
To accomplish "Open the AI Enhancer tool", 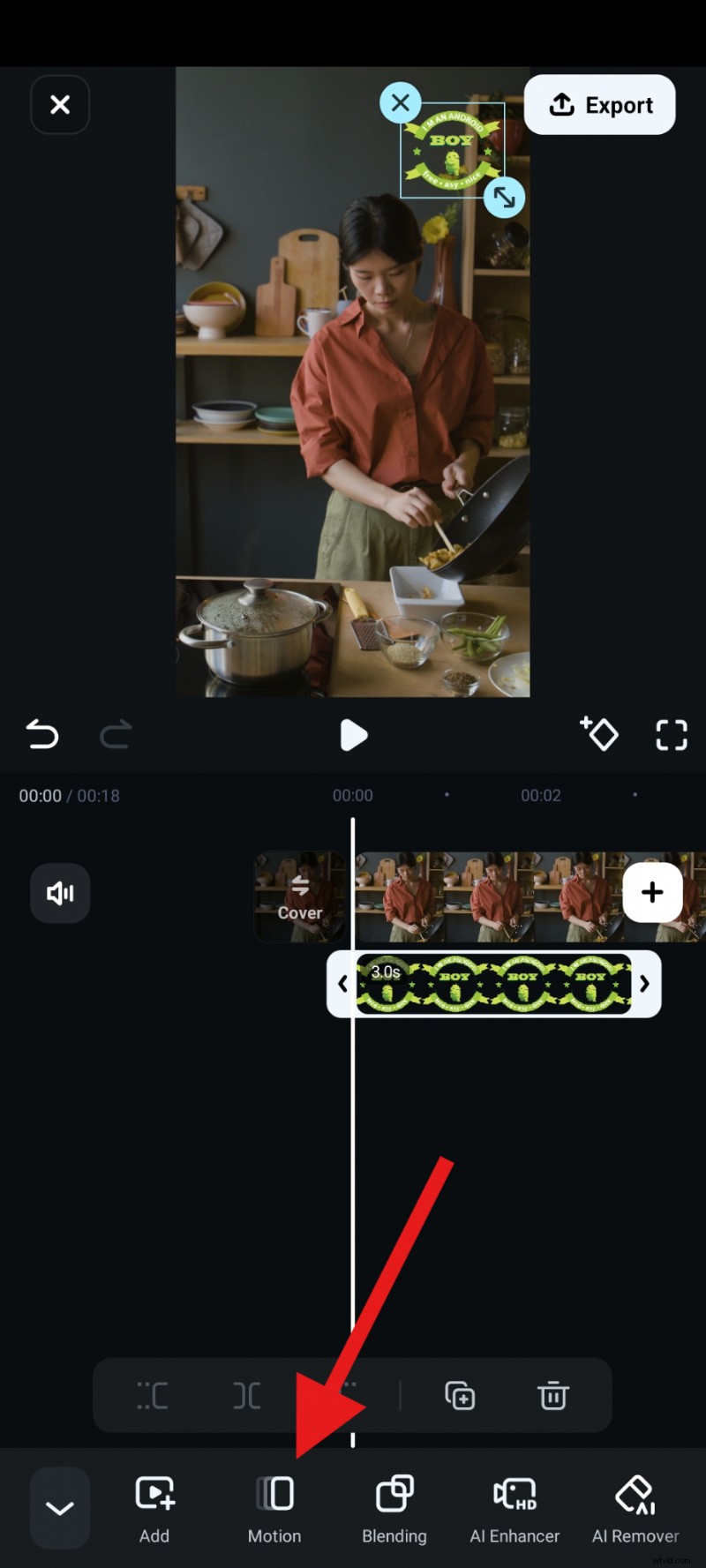I will pos(514,1507).
